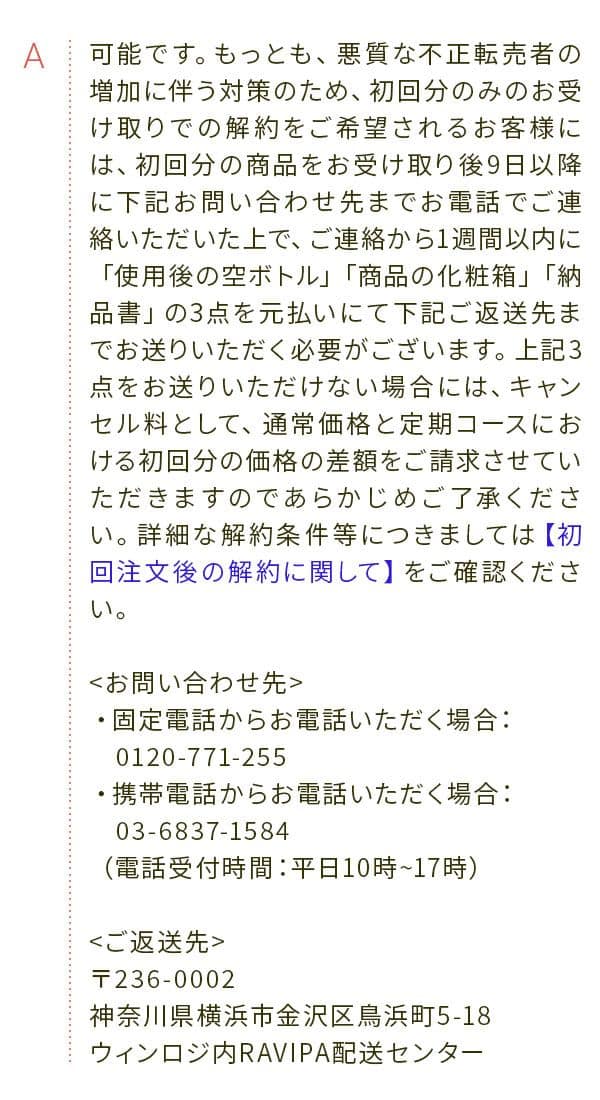Open the 初回注文後の解約に関して link

coord(240,573)
